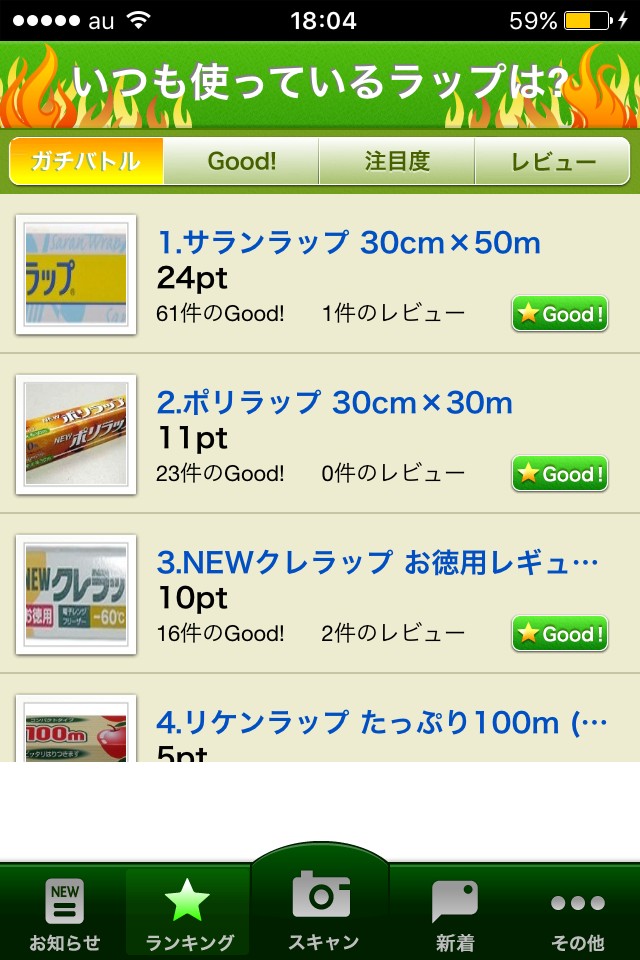Give Good! to サランラップ

(560, 314)
